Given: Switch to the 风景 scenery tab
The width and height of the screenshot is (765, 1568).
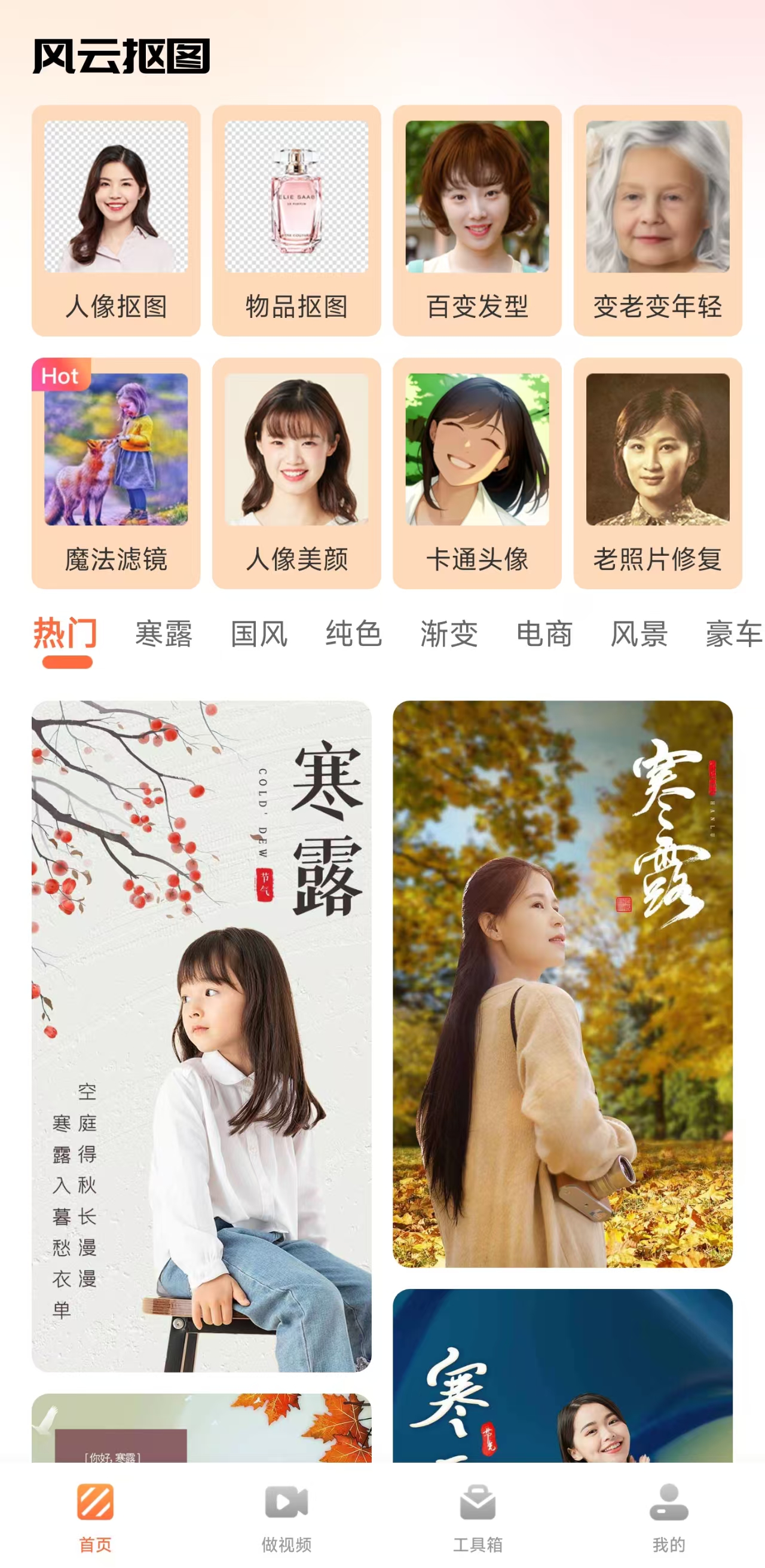Looking at the screenshot, I should point(639,634).
